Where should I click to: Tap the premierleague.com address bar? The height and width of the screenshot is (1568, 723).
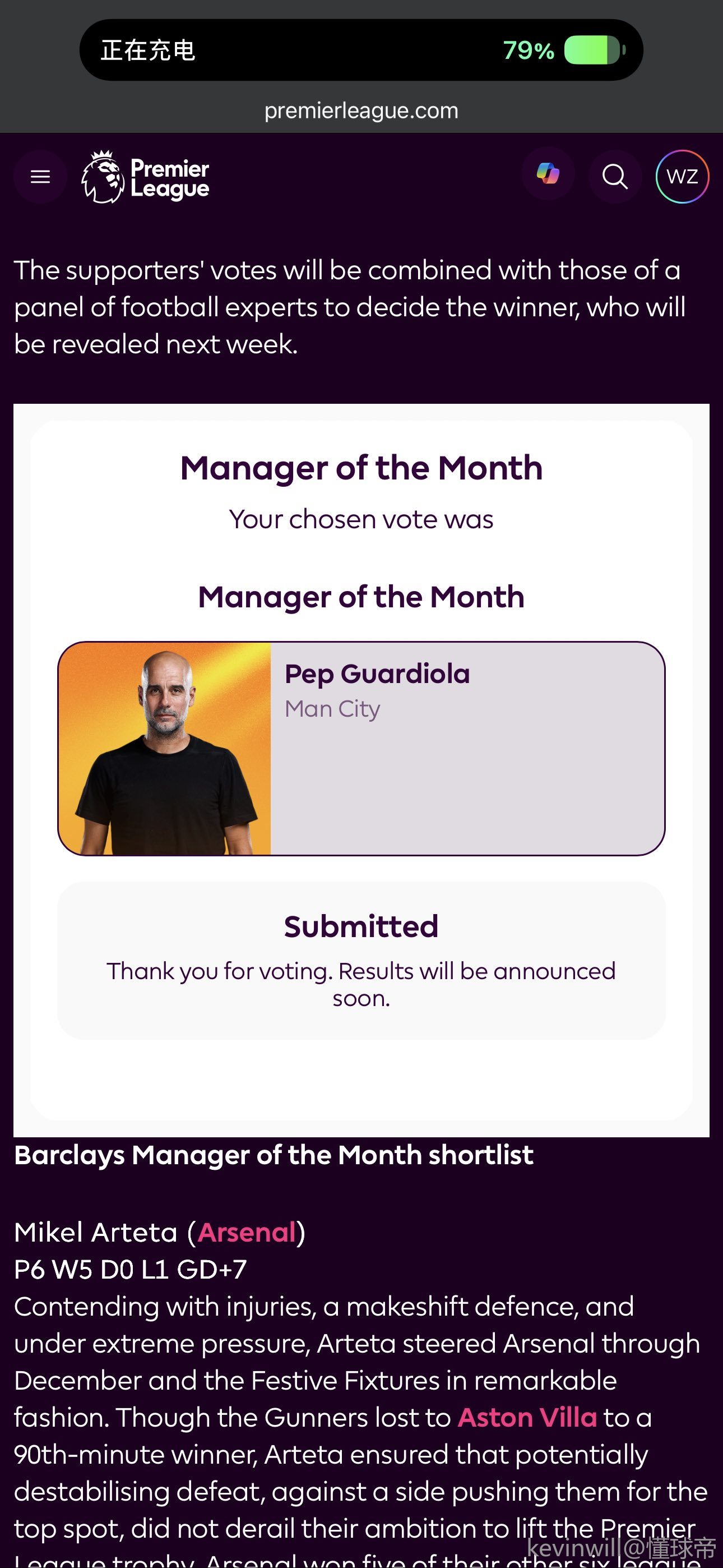pos(361,111)
